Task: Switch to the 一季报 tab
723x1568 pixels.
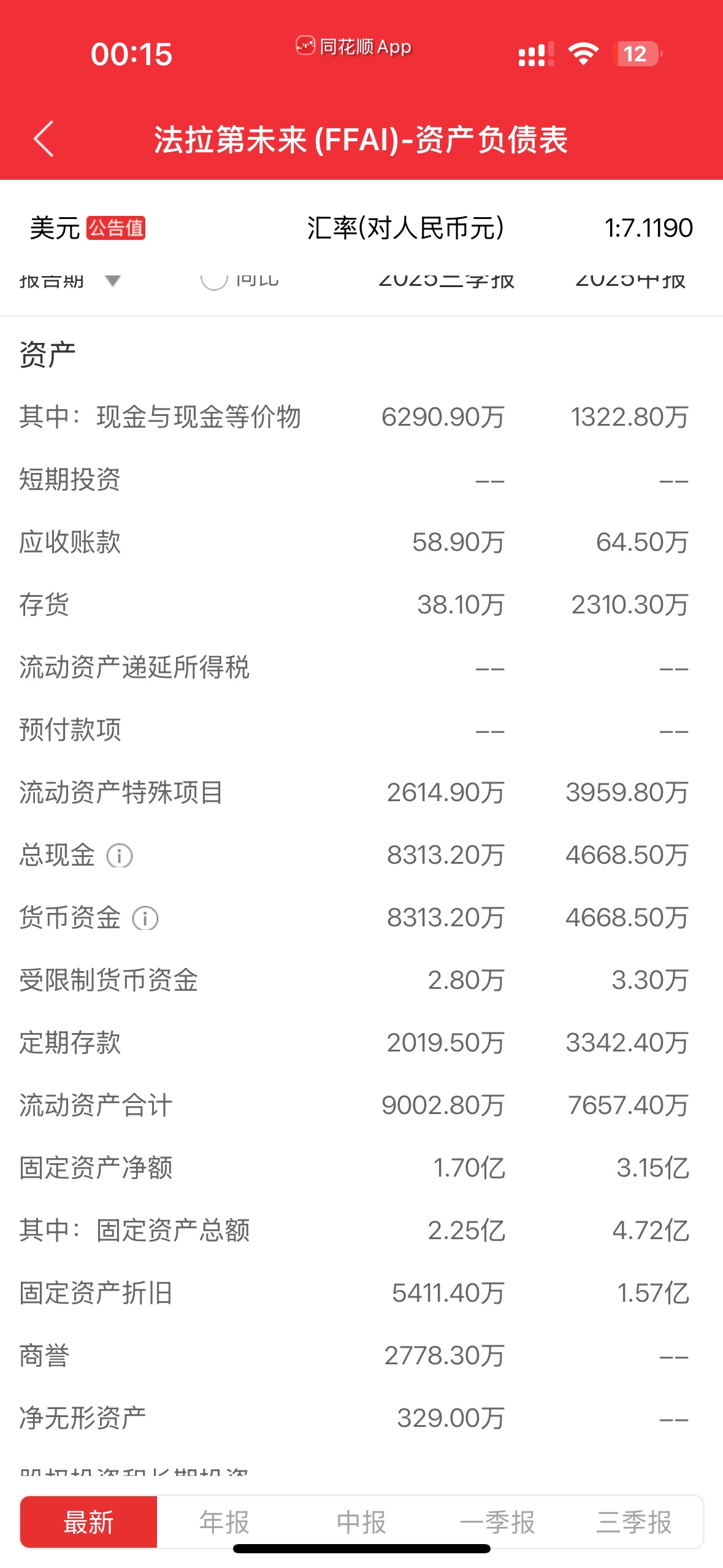Action: coord(497,1522)
